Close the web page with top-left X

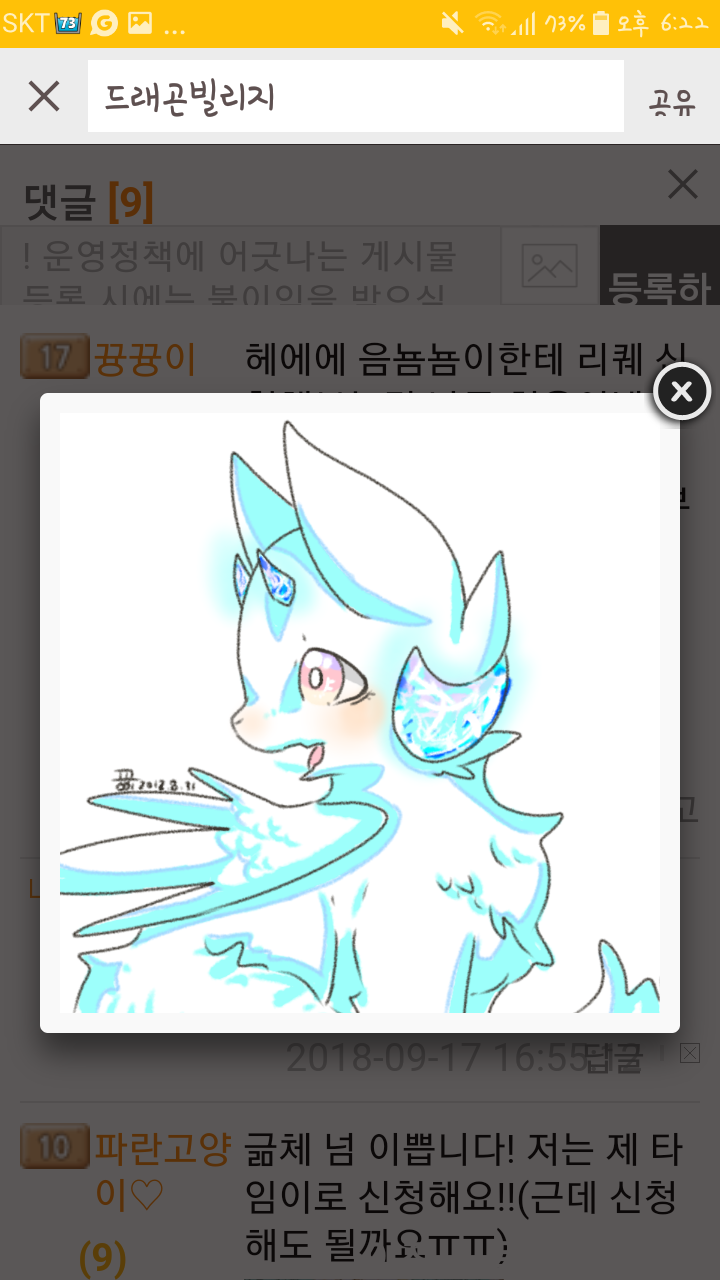44,96
